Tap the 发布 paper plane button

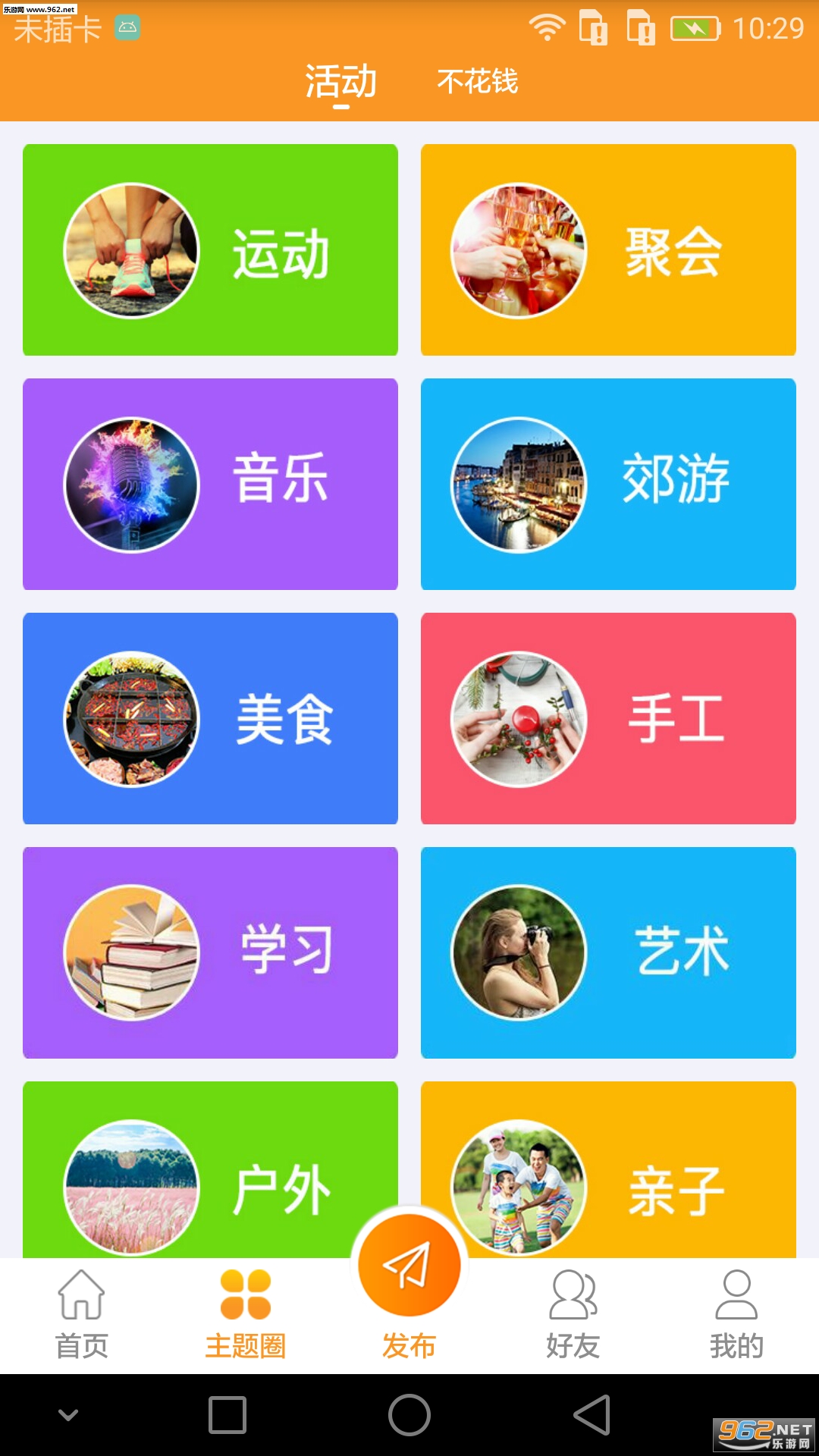pyautogui.click(x=409, y=1266)
